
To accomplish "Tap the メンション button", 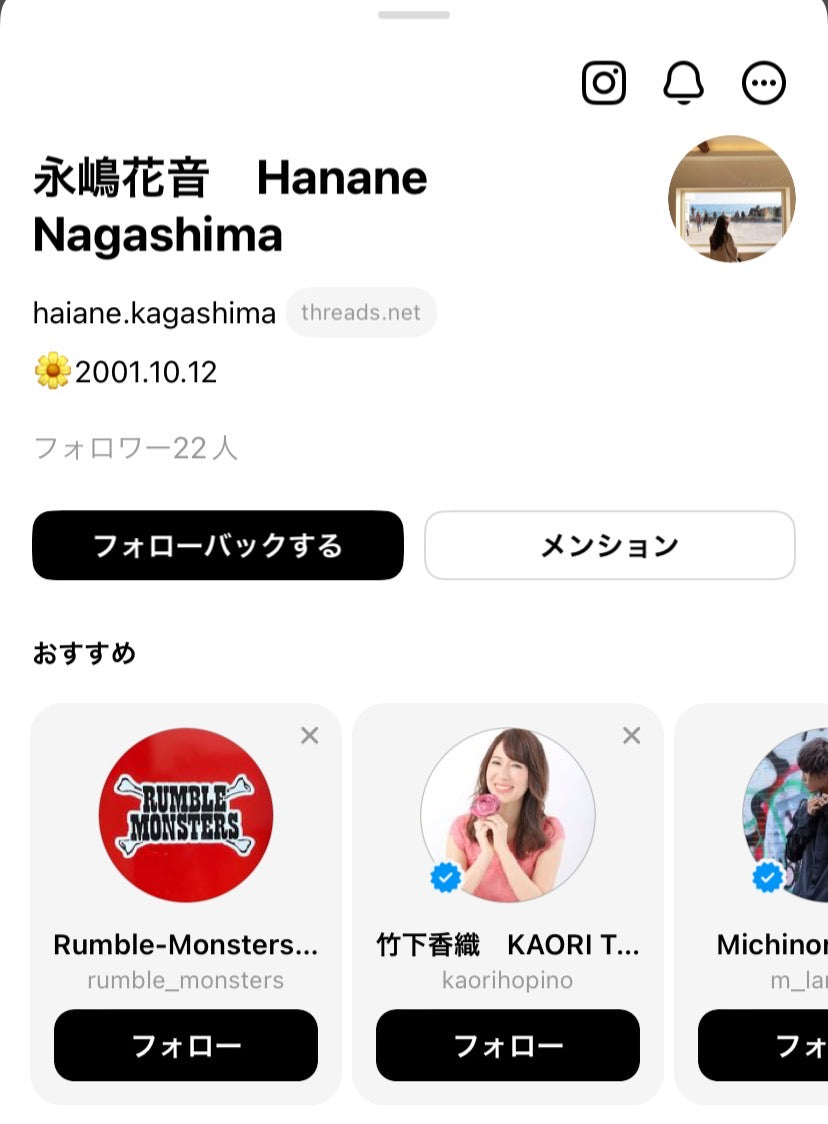I will pos(609,545).
